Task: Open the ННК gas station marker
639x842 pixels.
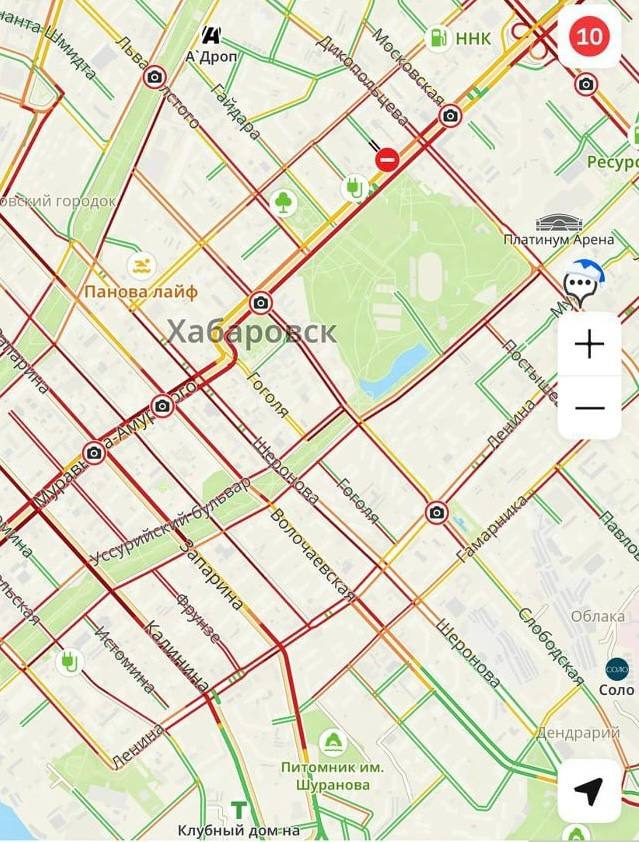Action: click(x=438, y=38)
